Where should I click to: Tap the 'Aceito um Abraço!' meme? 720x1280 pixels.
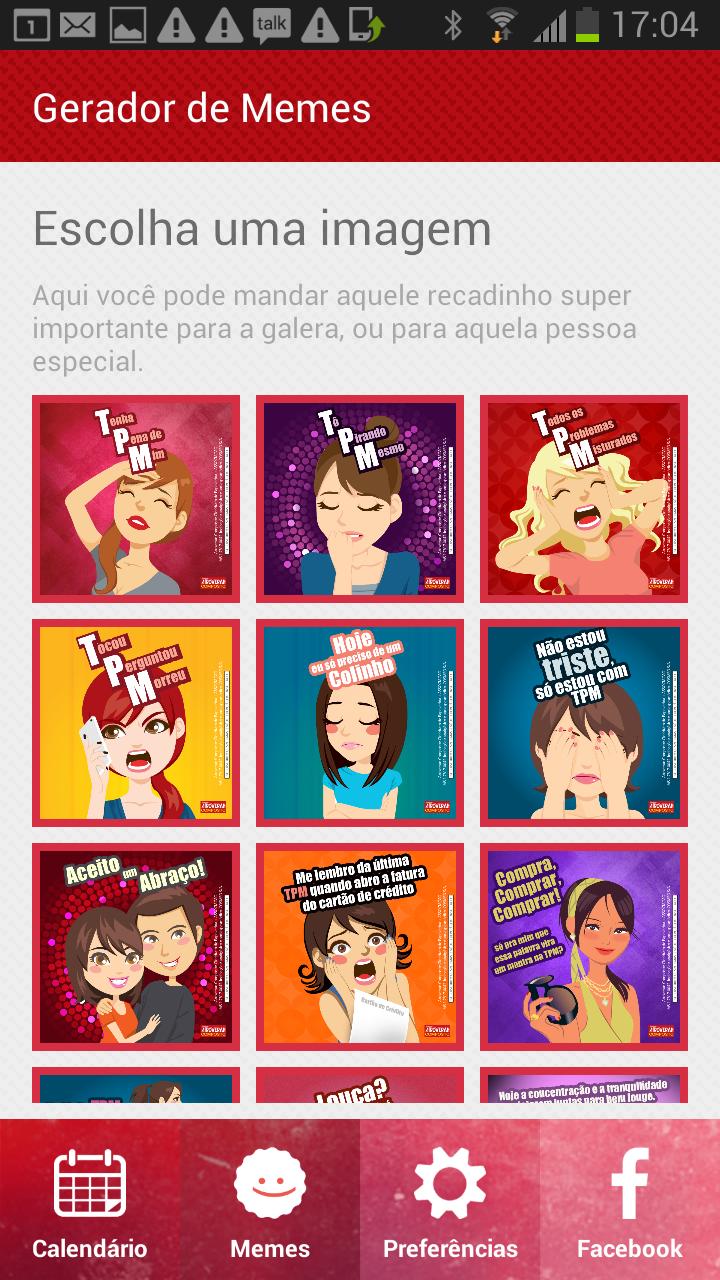pos(135,947)
